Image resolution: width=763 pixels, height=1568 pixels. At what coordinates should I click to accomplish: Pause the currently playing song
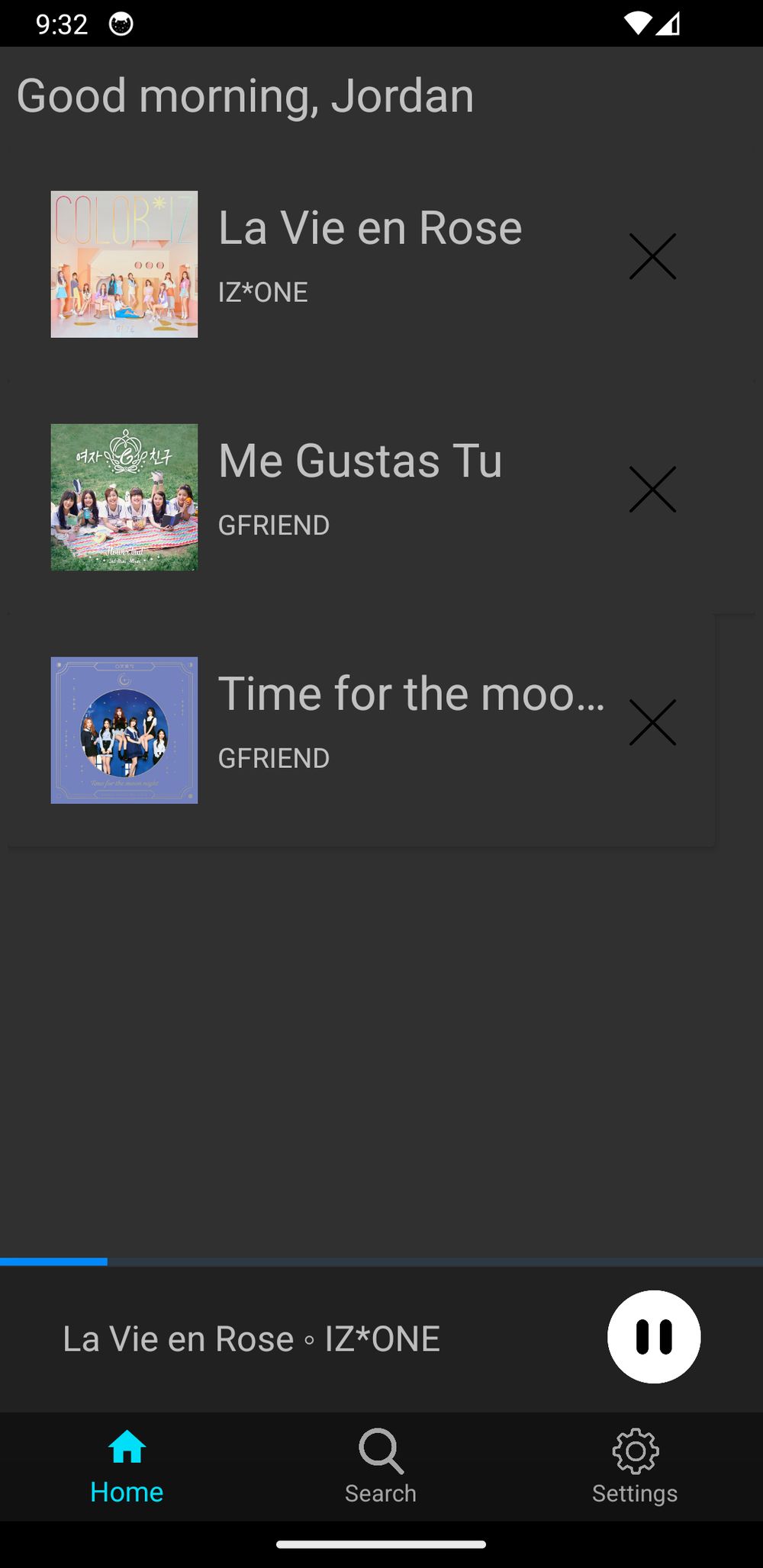pos(653,1337)
